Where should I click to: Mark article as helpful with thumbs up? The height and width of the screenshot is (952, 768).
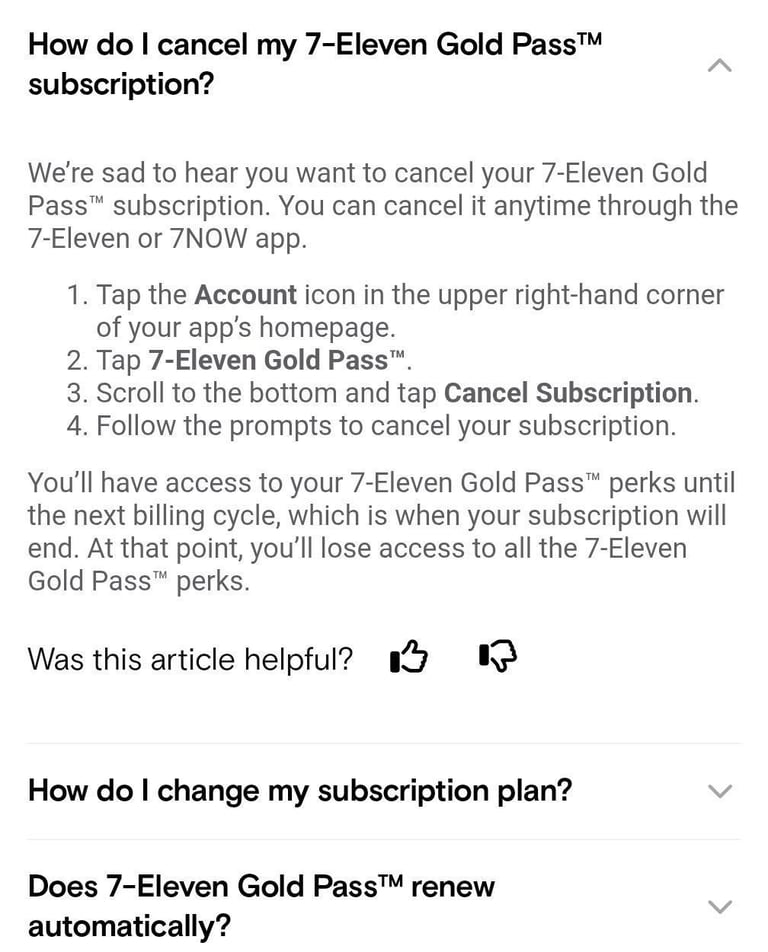[408, 657]
